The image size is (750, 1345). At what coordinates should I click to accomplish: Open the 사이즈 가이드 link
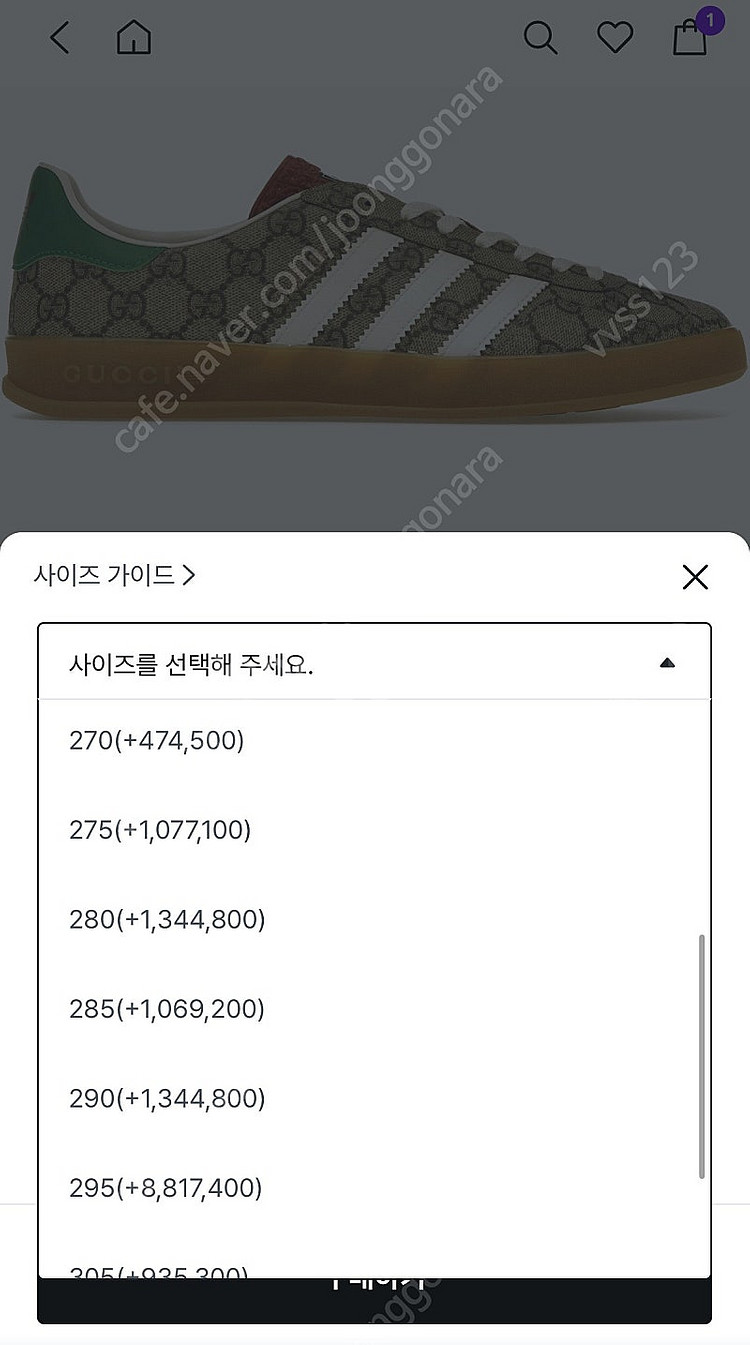(x=114, y=575)
